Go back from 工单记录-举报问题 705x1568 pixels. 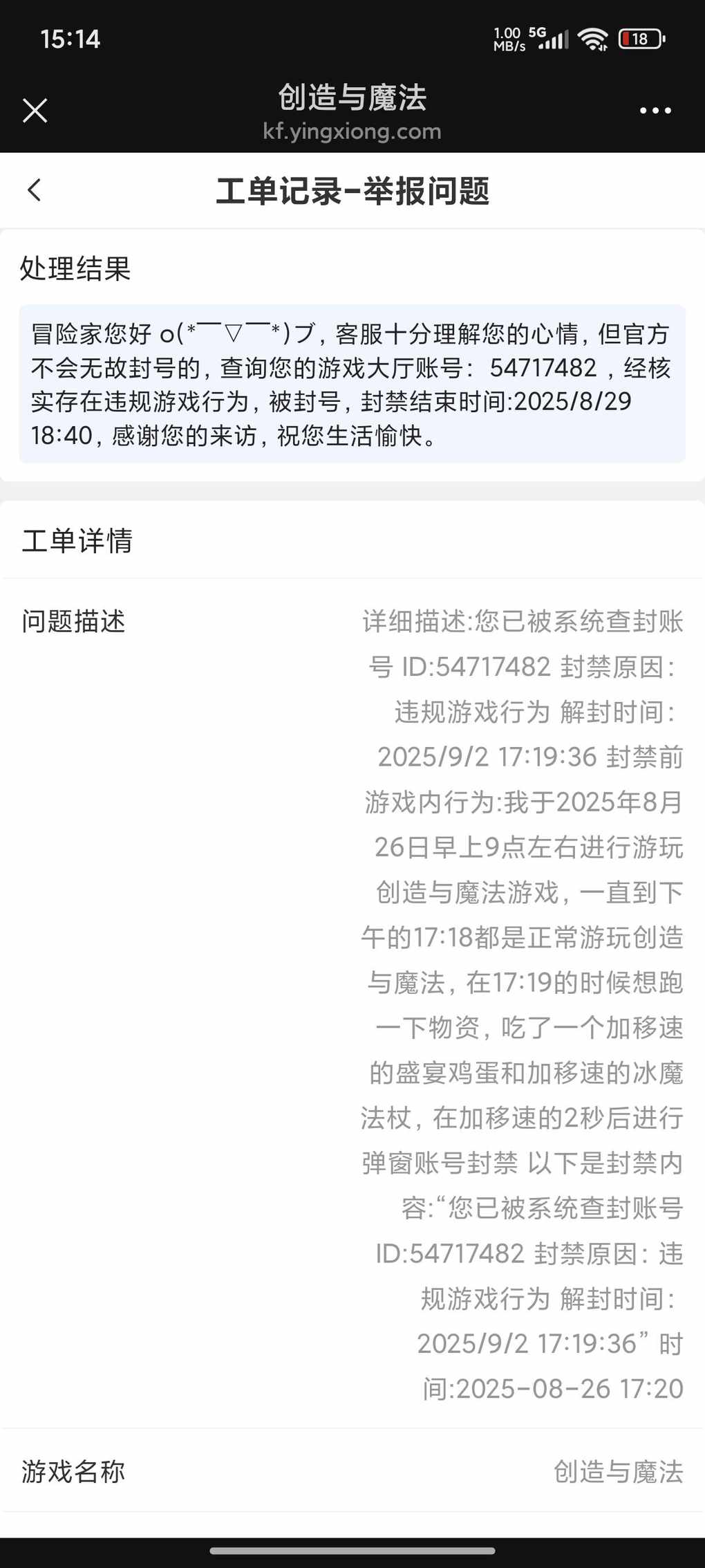(35, 190)
